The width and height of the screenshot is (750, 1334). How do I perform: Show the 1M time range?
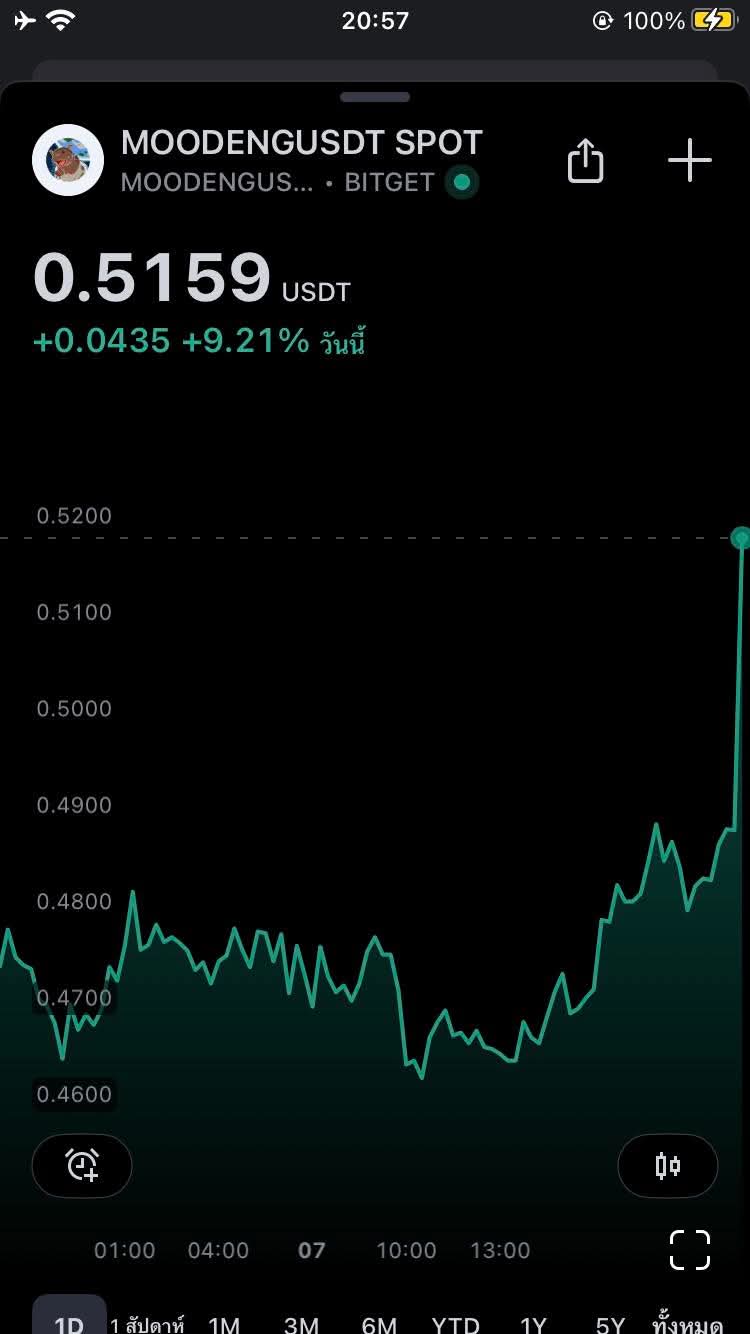click(x=224, y=1324)
